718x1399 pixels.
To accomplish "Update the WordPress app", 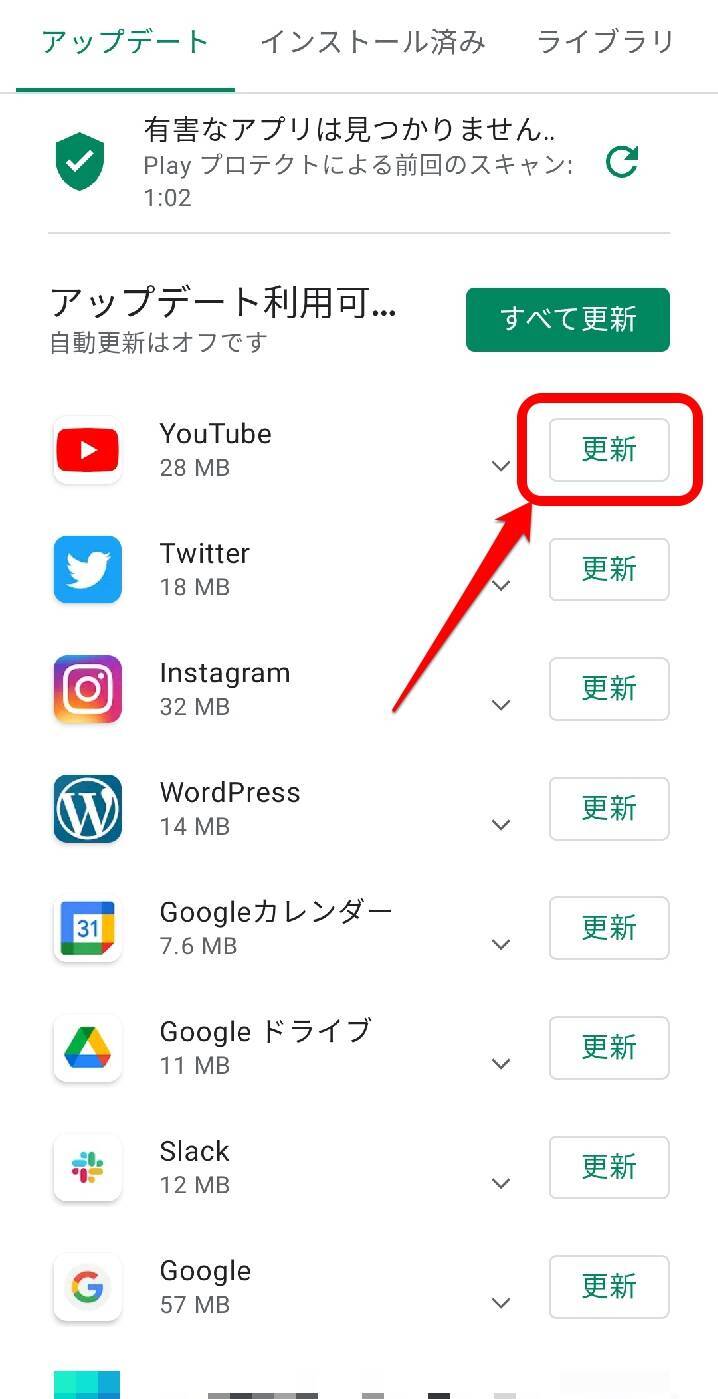I will point(608,808).
